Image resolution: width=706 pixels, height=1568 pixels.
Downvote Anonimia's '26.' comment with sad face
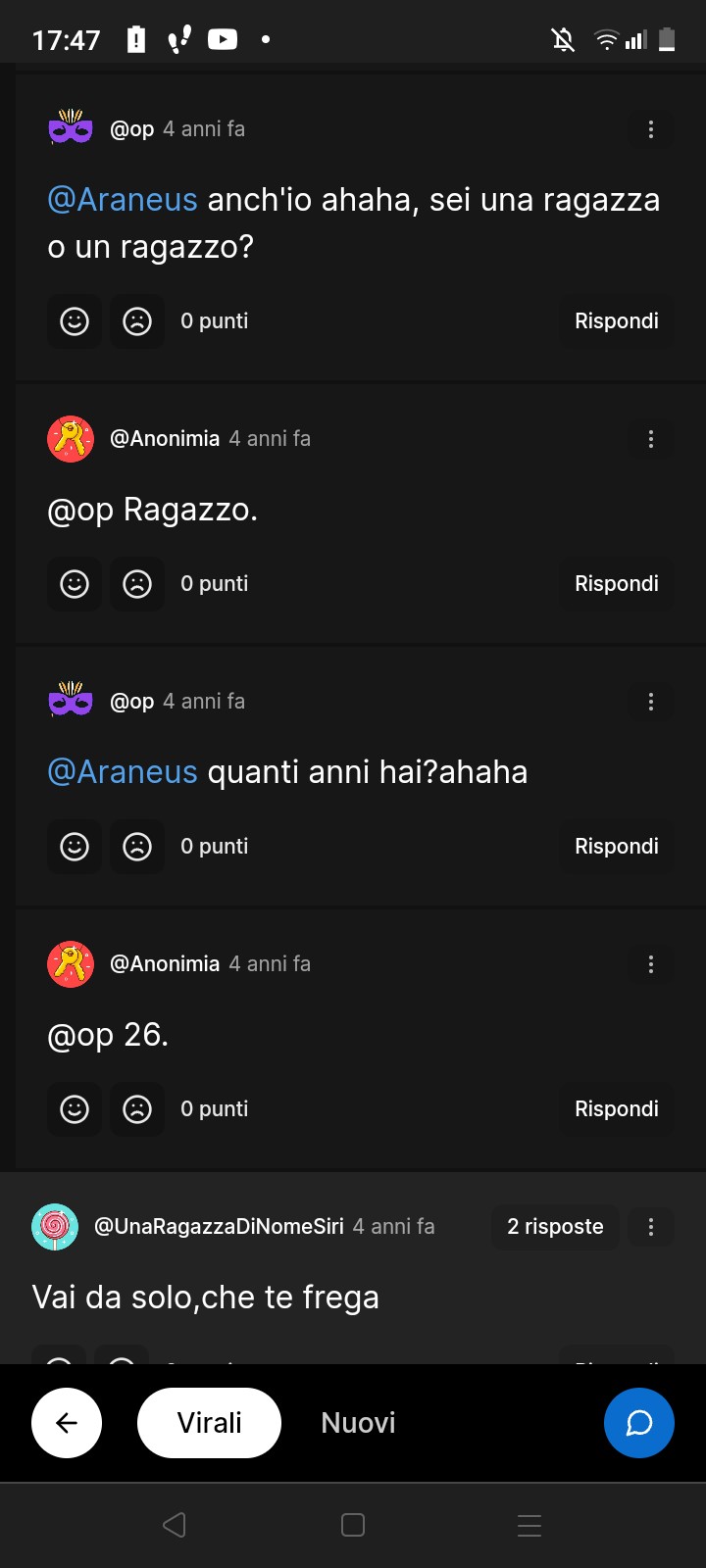click(x=137, y=1109)
